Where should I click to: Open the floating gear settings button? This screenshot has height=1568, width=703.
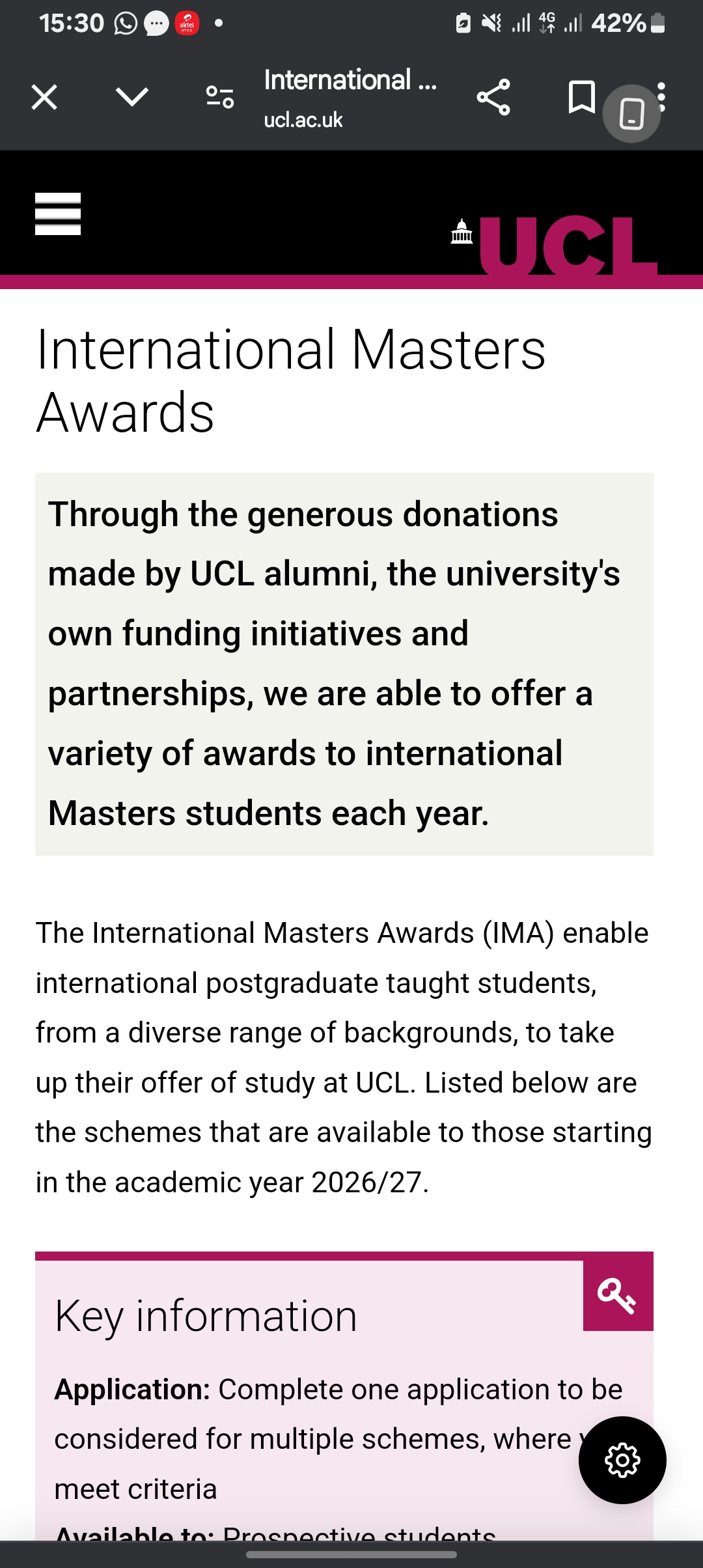point(622,1460)
